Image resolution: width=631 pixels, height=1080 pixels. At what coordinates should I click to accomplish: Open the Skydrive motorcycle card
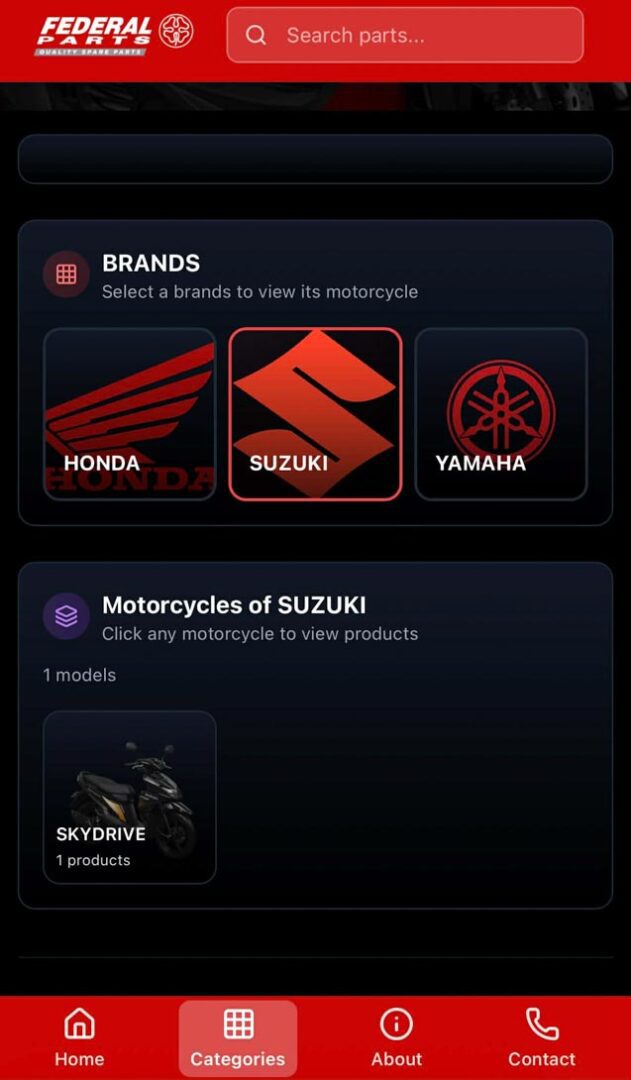click(130, 797)
